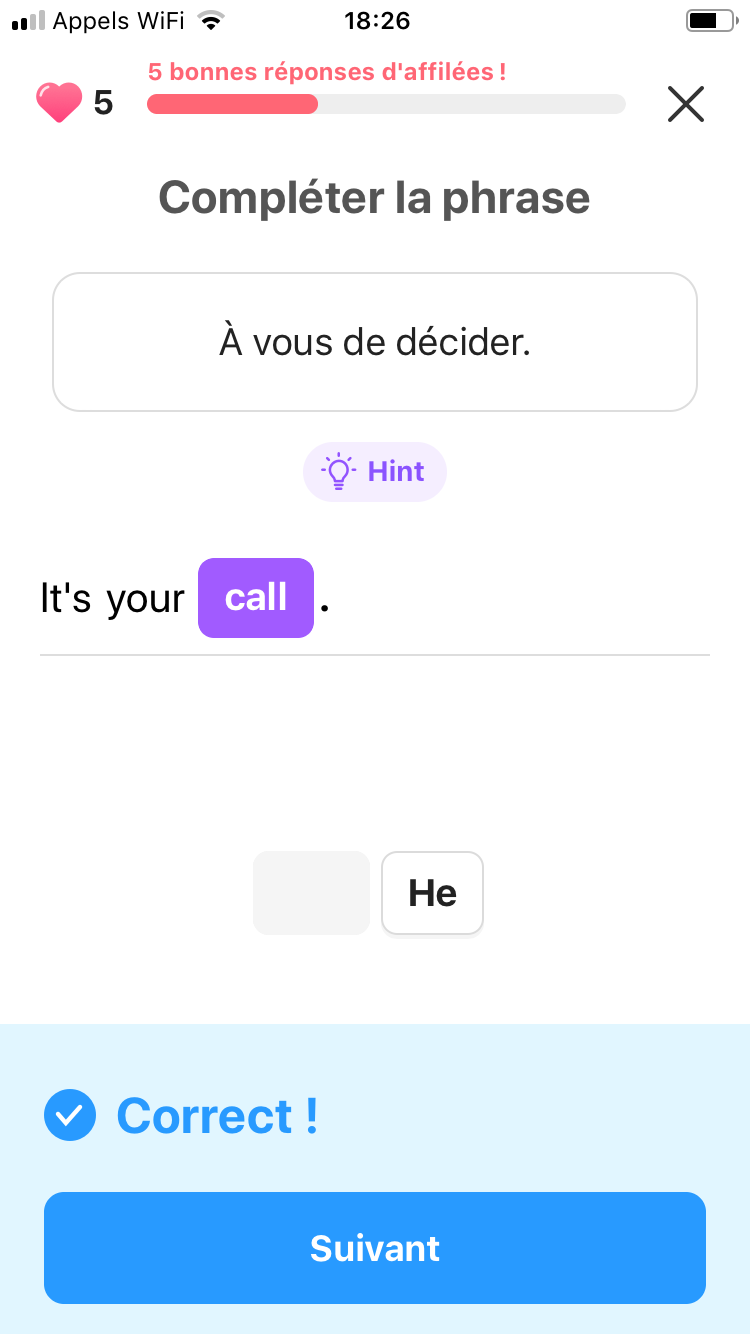Viewport: 750px width, 1334px height.
Task: Tap the Suivant button to continue
Action: pos(375,1247)
